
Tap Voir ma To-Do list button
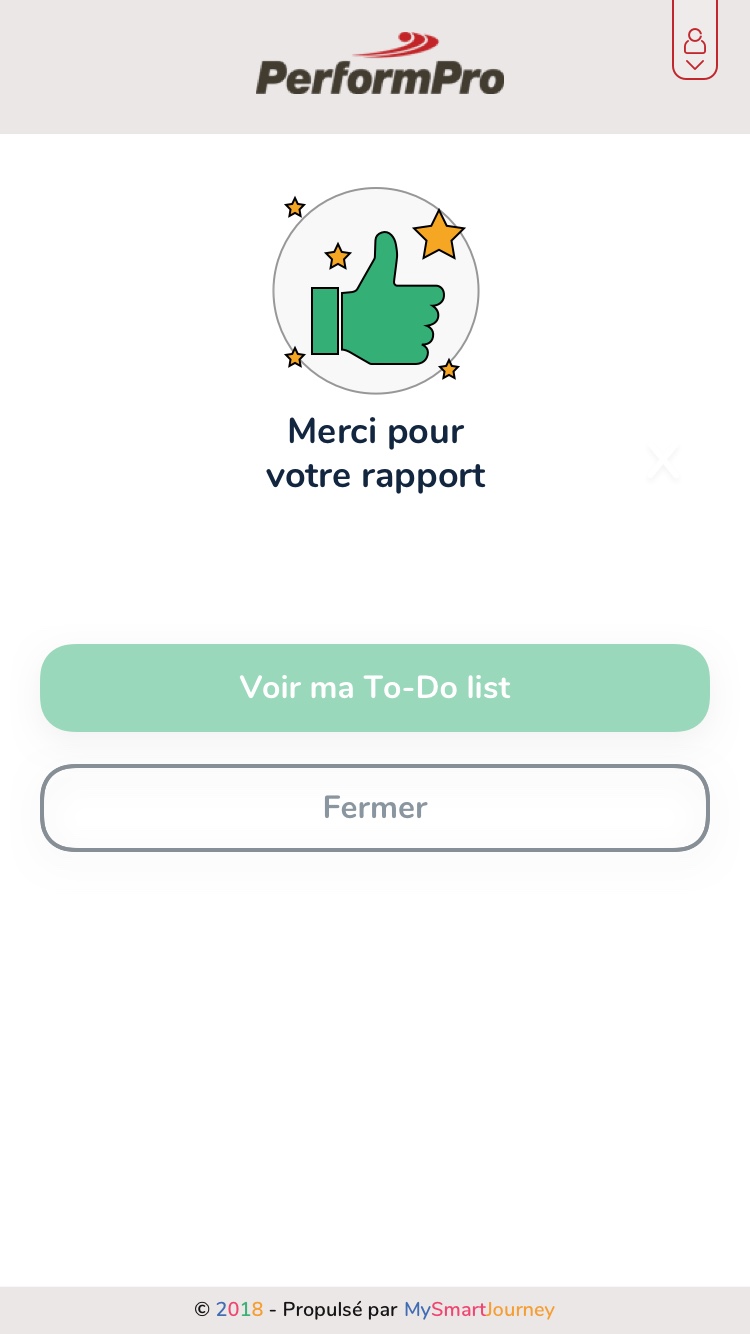pos(375,688)
